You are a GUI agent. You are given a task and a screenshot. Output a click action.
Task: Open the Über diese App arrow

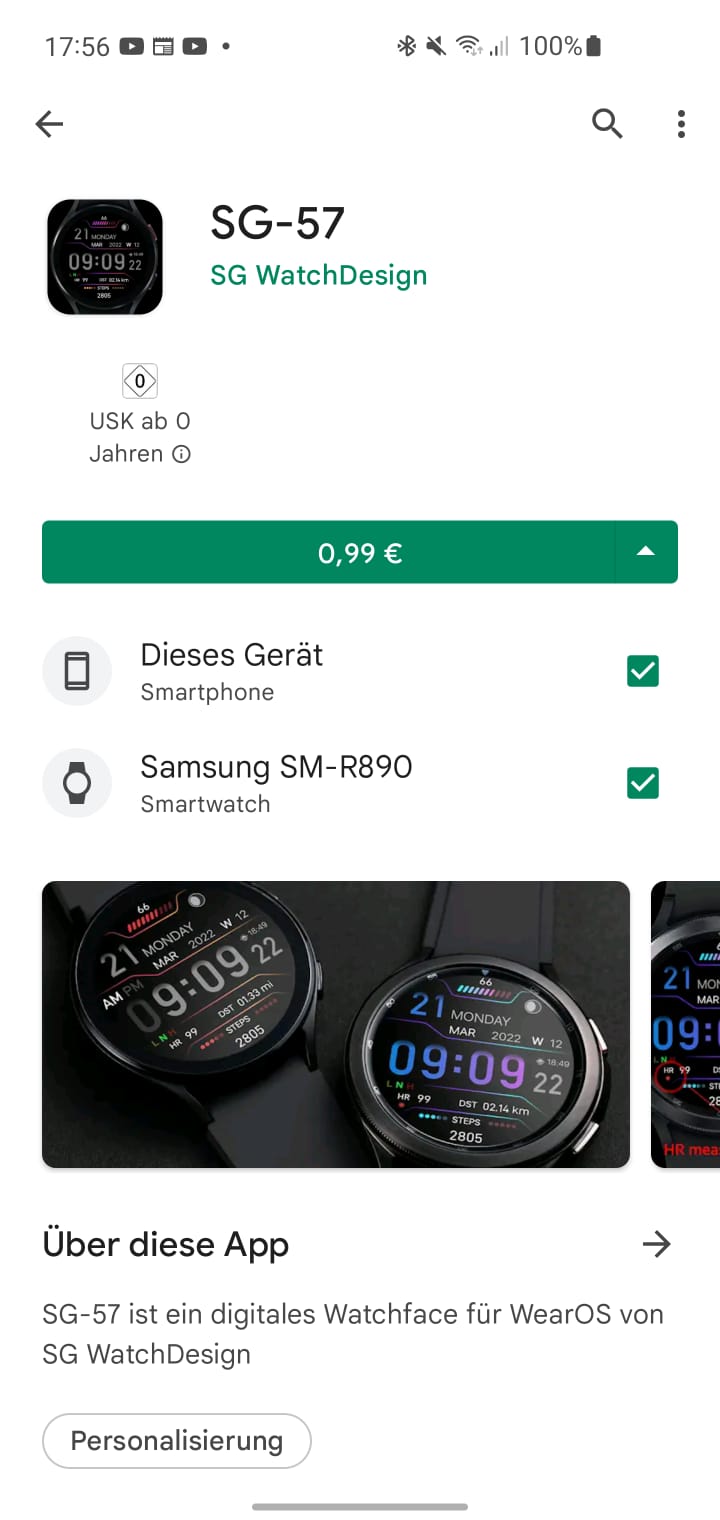(x=656, y=1244)
